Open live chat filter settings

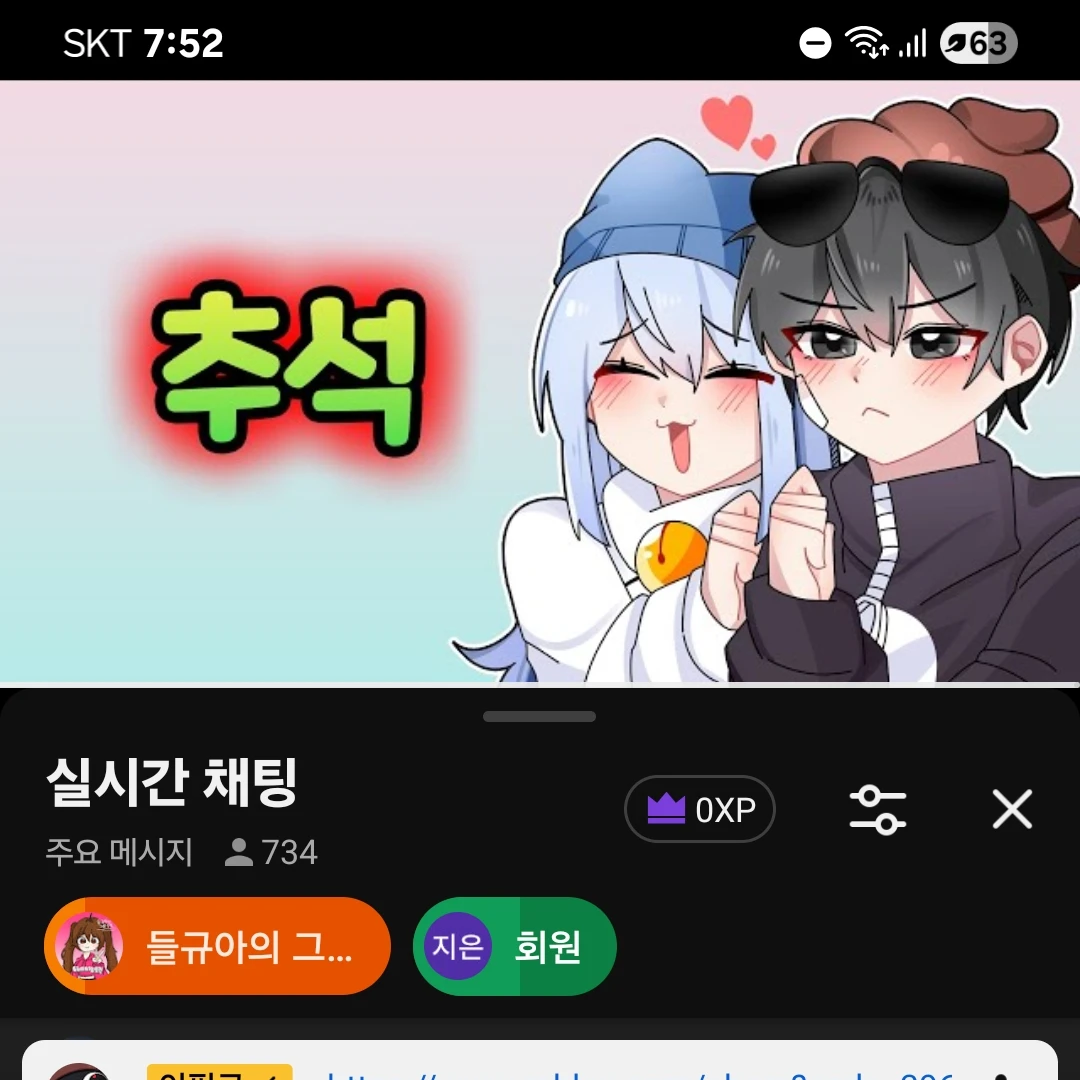(877, 809)
